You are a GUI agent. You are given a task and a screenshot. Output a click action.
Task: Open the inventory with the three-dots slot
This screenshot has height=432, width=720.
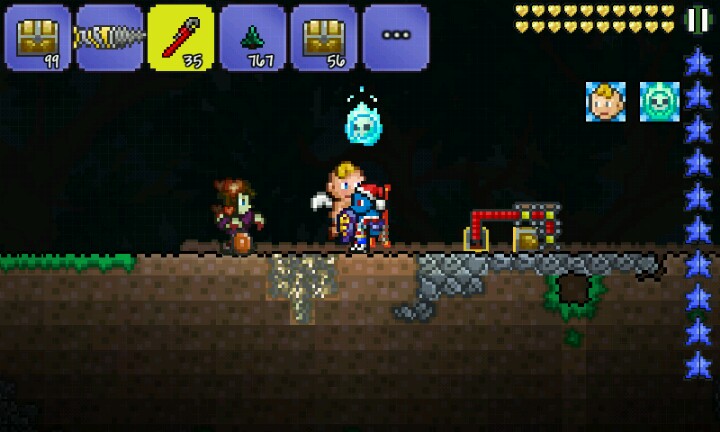pyautogui.click(x=396, y=37)
